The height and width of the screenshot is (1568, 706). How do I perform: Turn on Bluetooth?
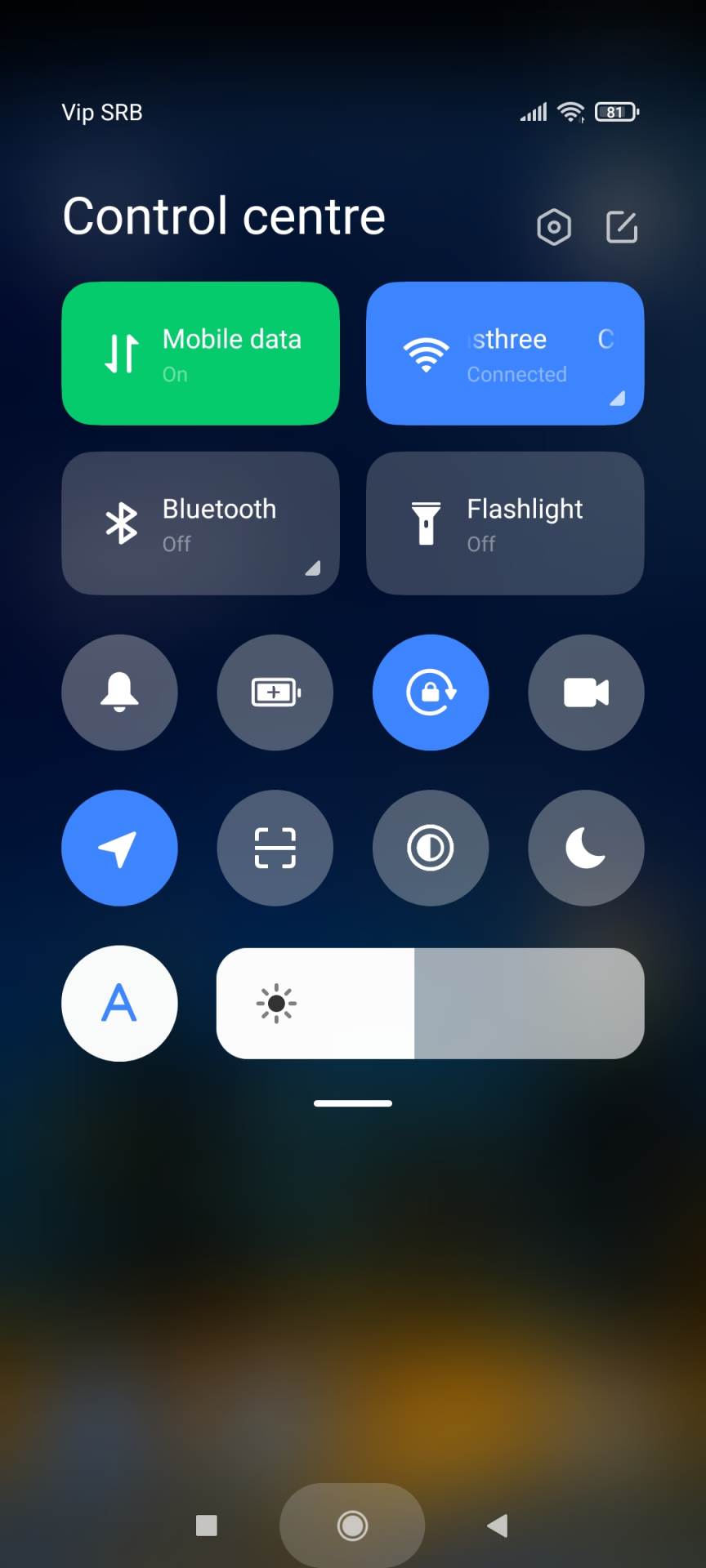(200, 523)
